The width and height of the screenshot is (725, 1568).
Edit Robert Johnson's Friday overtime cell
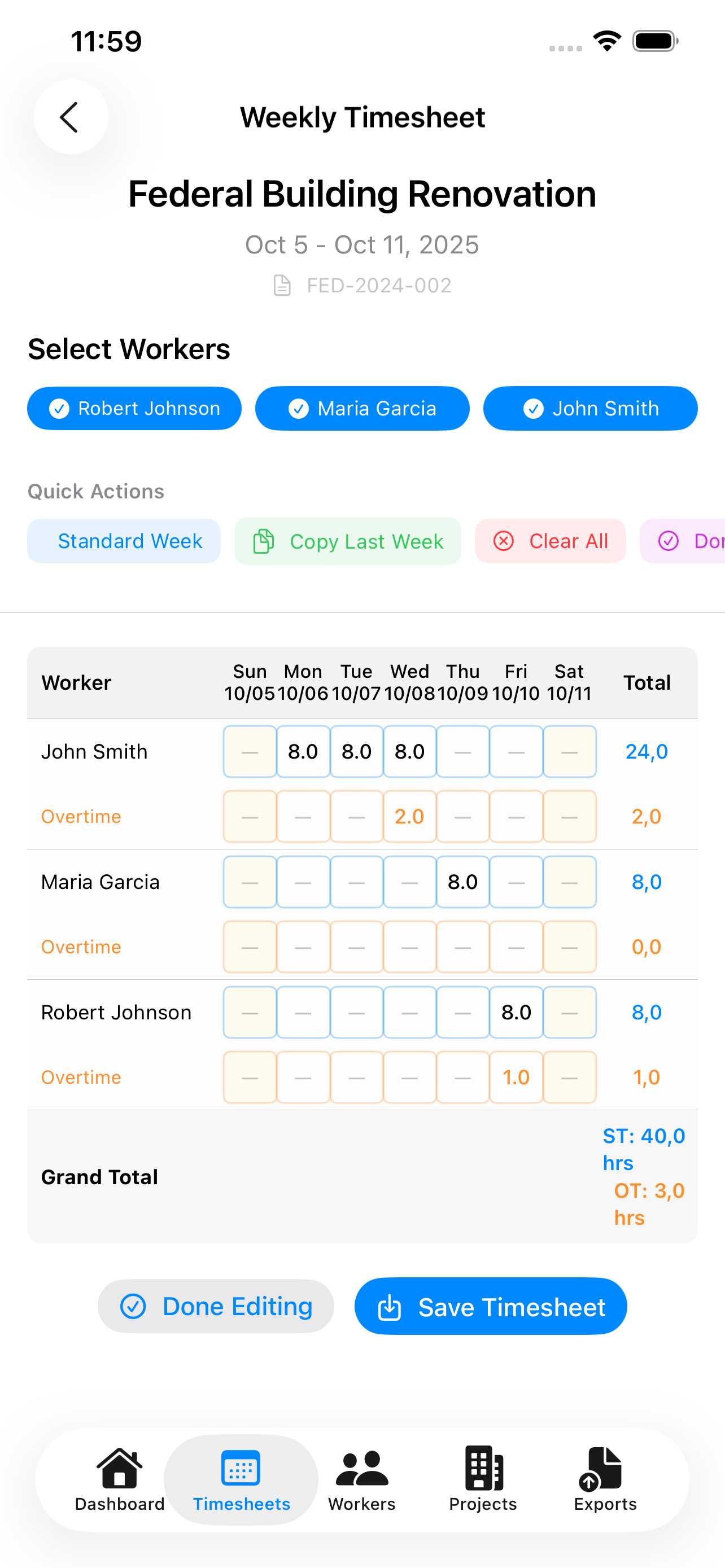516,1078
